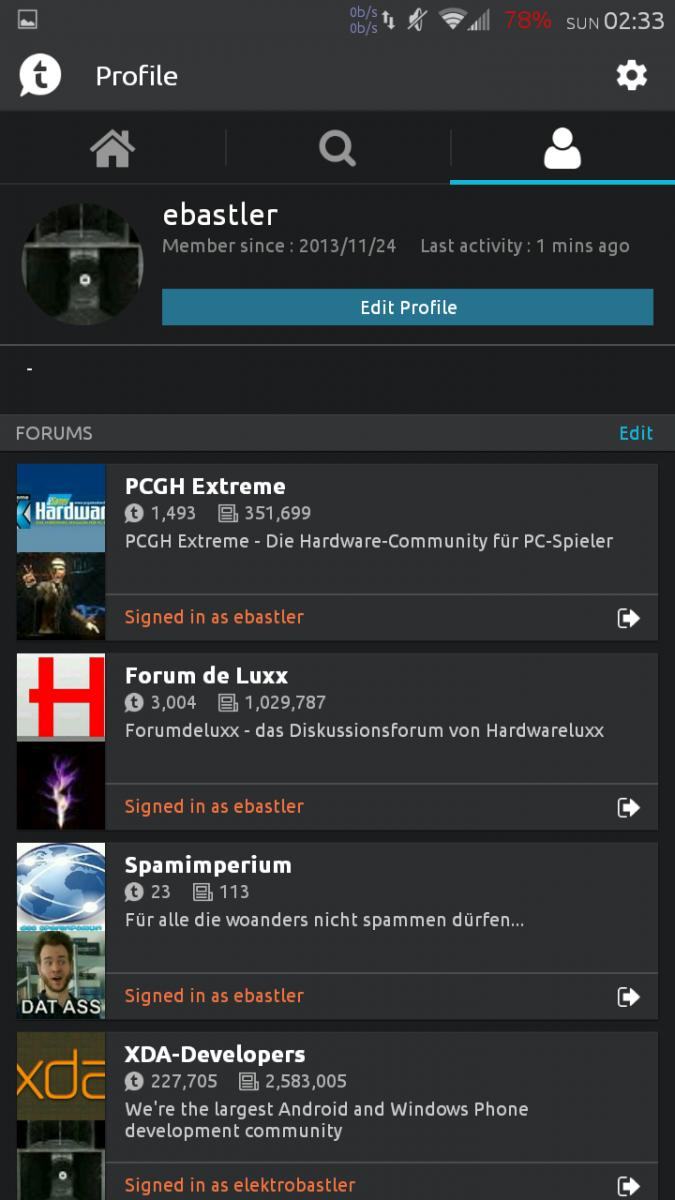Select the profile tab
Viewport: 675px width, 1200px height.
tap(562, 149)
